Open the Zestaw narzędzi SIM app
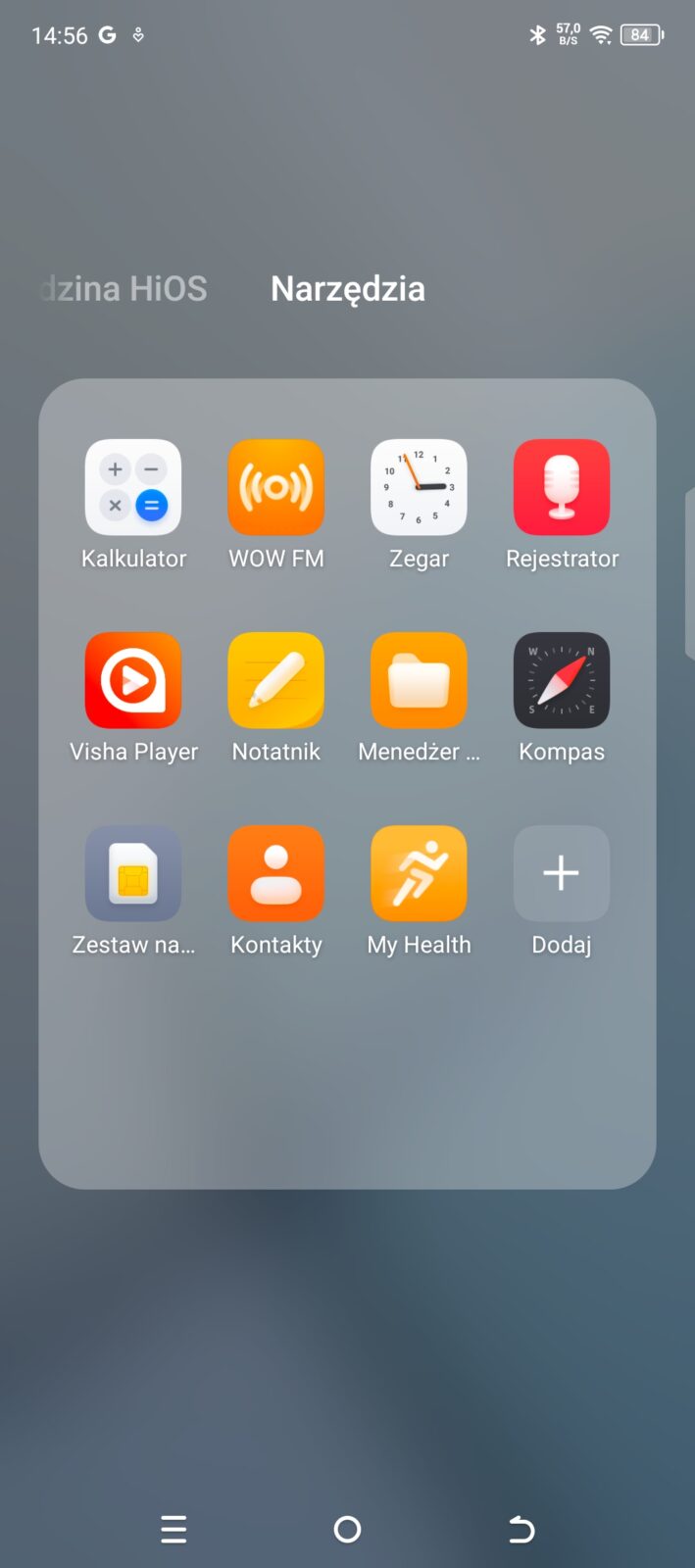Screen dimensions: 695x1568 point(133,873)
